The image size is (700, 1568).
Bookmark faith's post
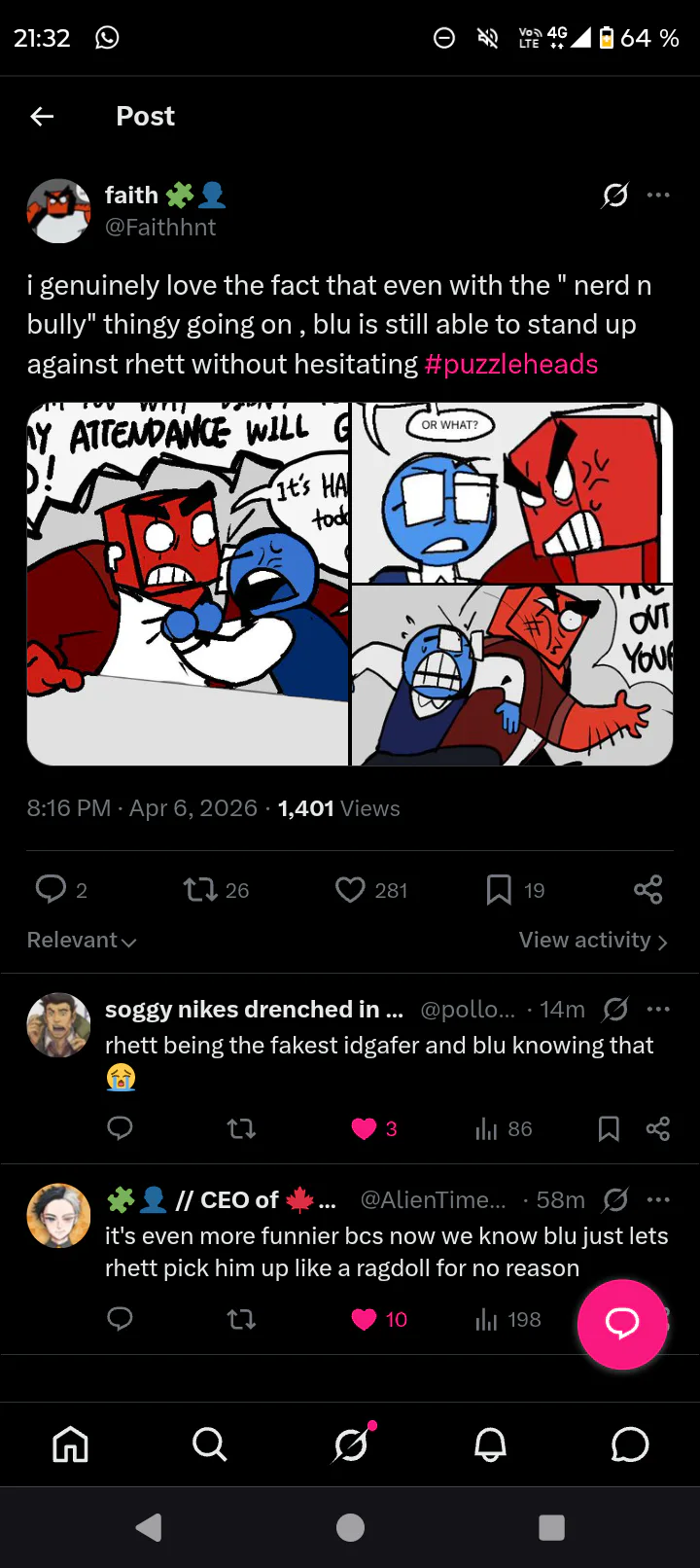(499, 889)
